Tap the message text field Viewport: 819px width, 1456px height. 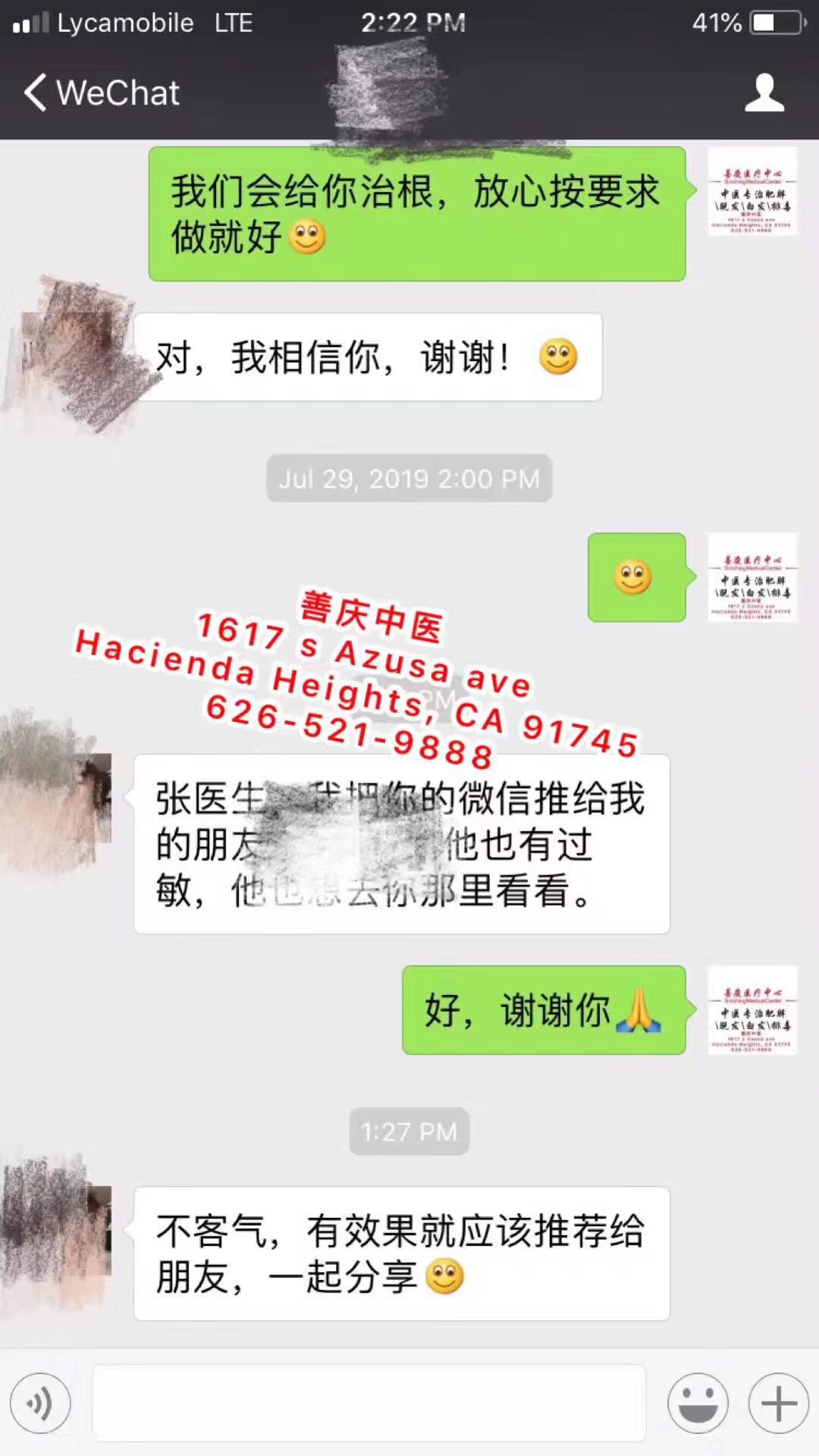tap(369, 1404)
